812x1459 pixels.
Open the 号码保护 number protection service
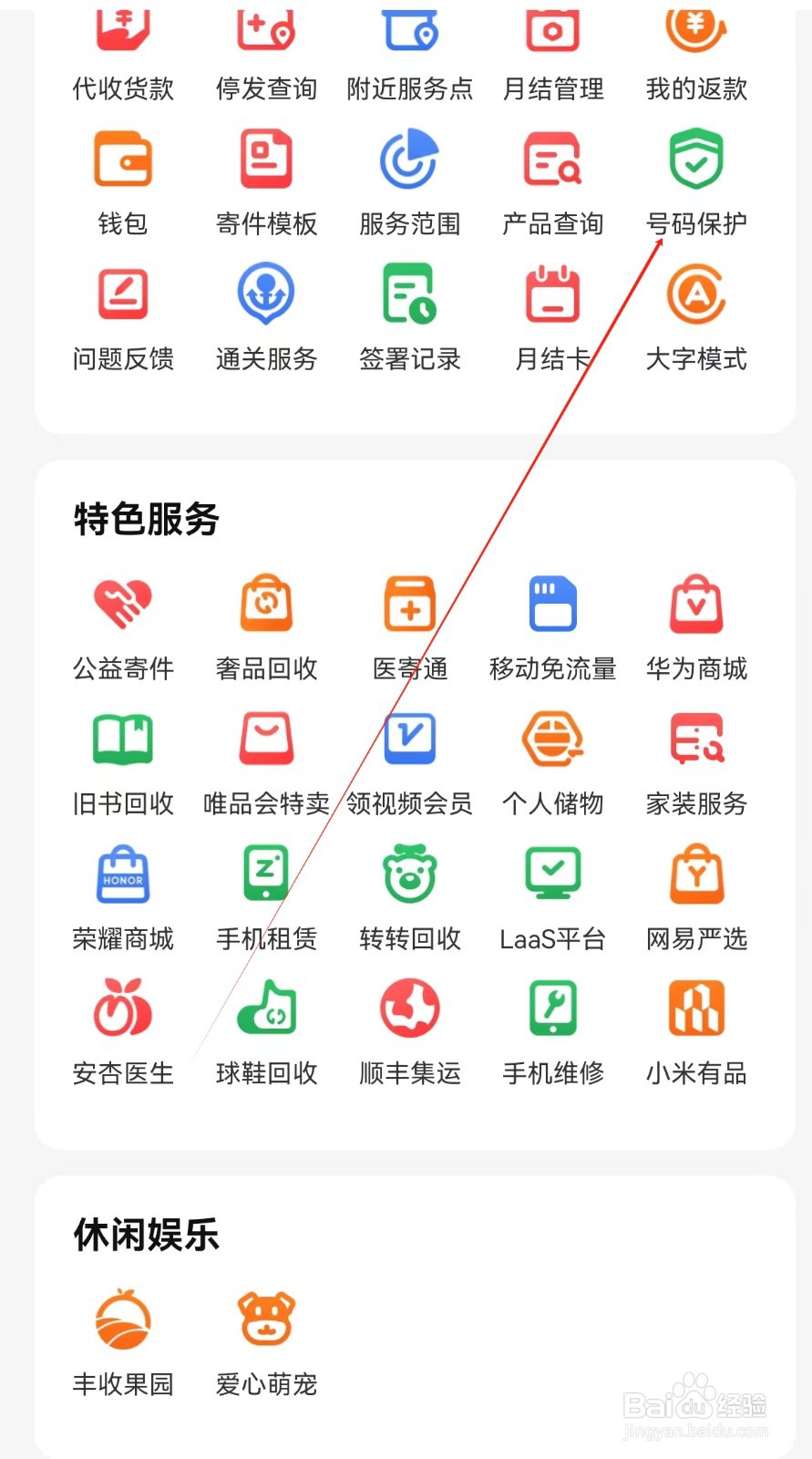[695, 182]
